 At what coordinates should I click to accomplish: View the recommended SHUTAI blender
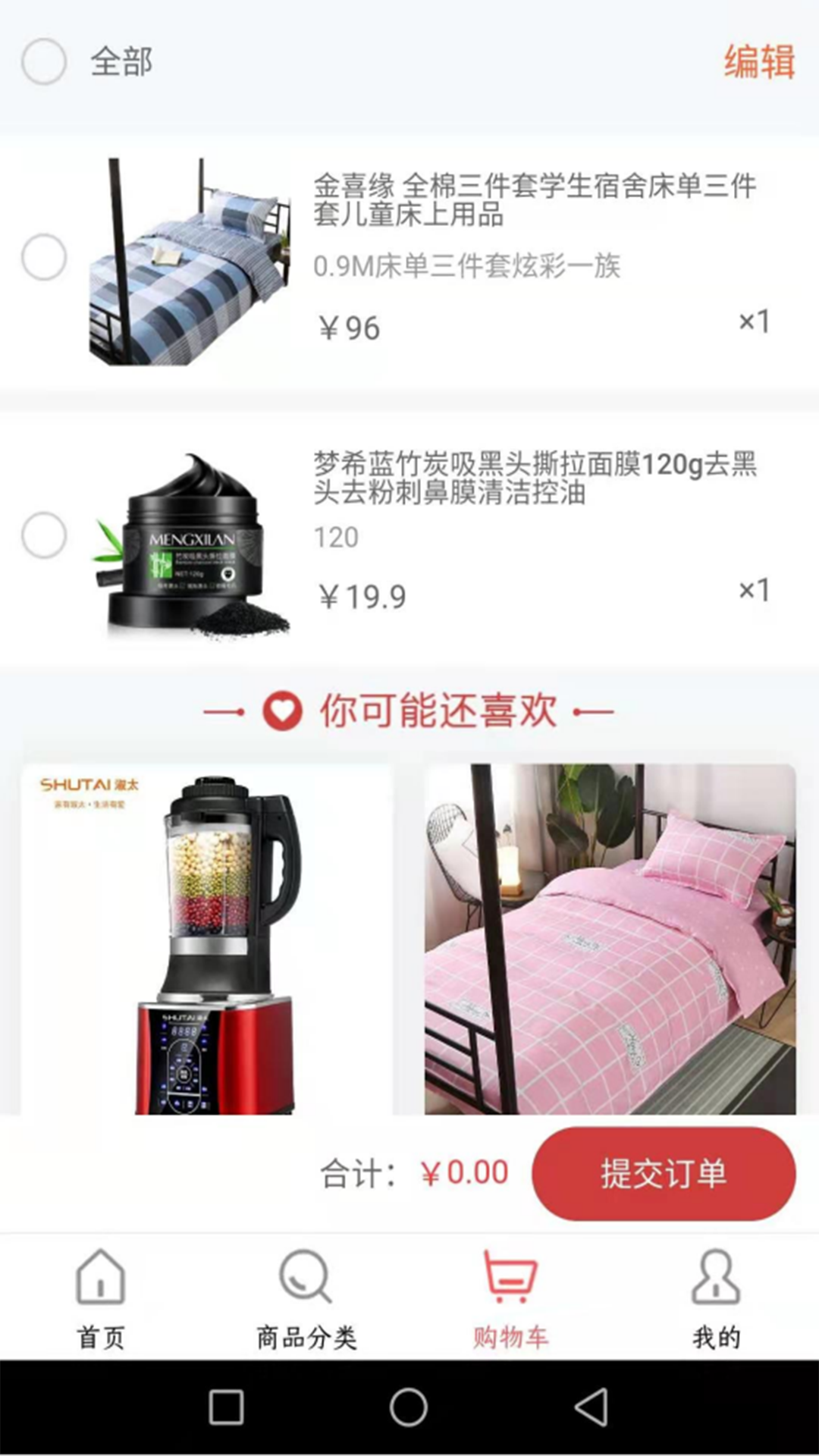pos(206,939)
